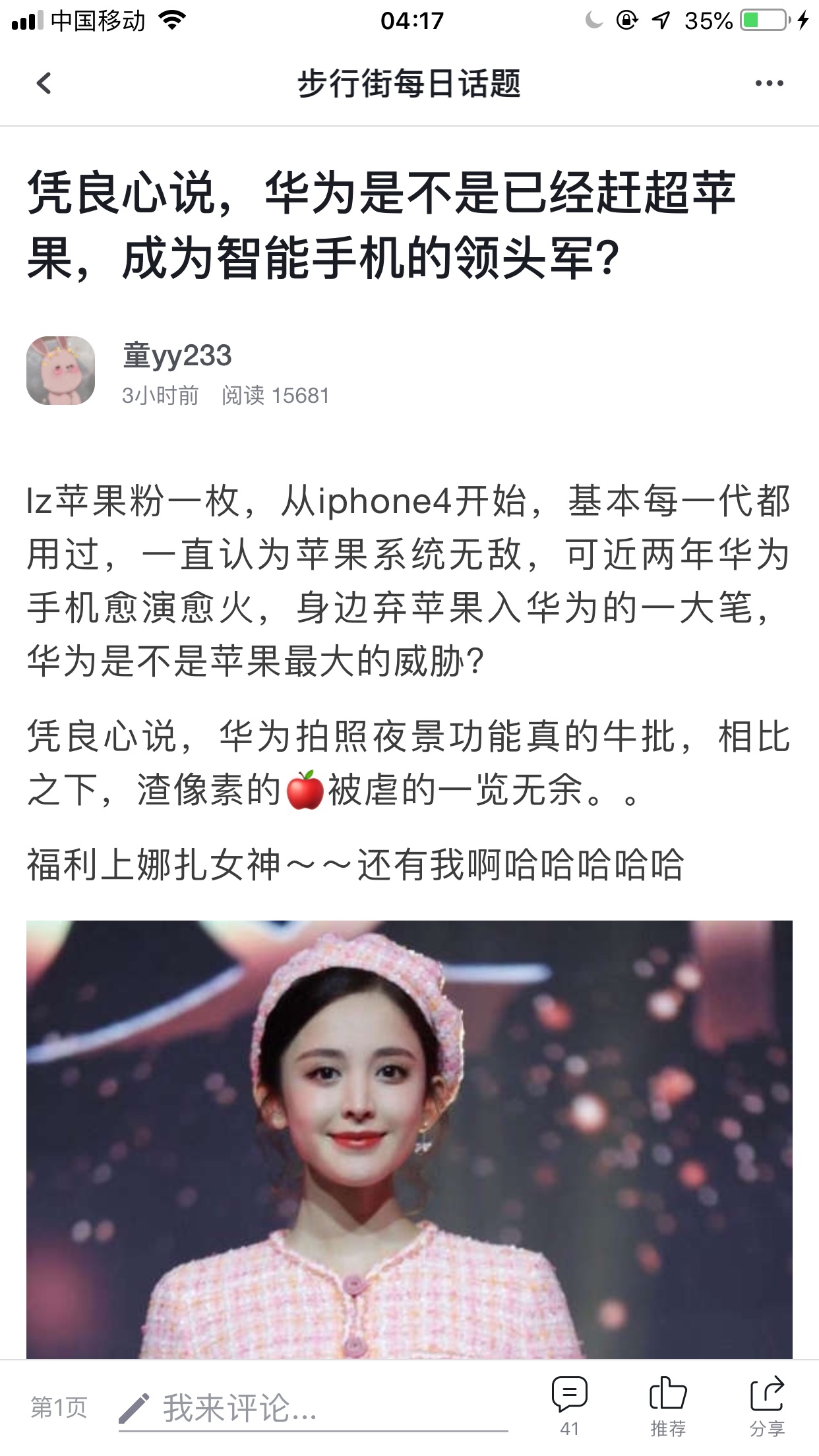
Task: Open the three-dot overflow menu
Action: 769,84
